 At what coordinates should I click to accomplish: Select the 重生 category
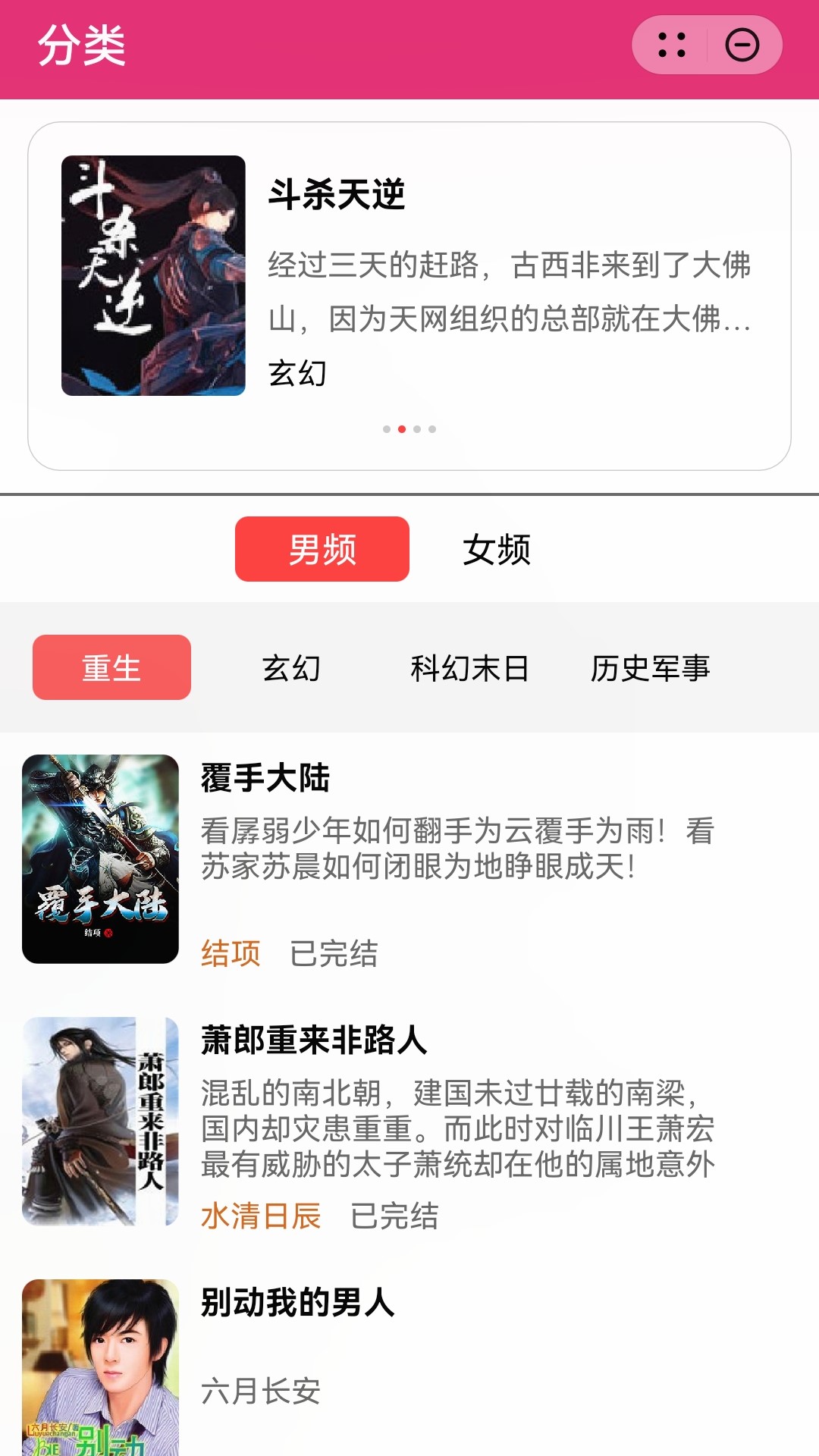111,667
